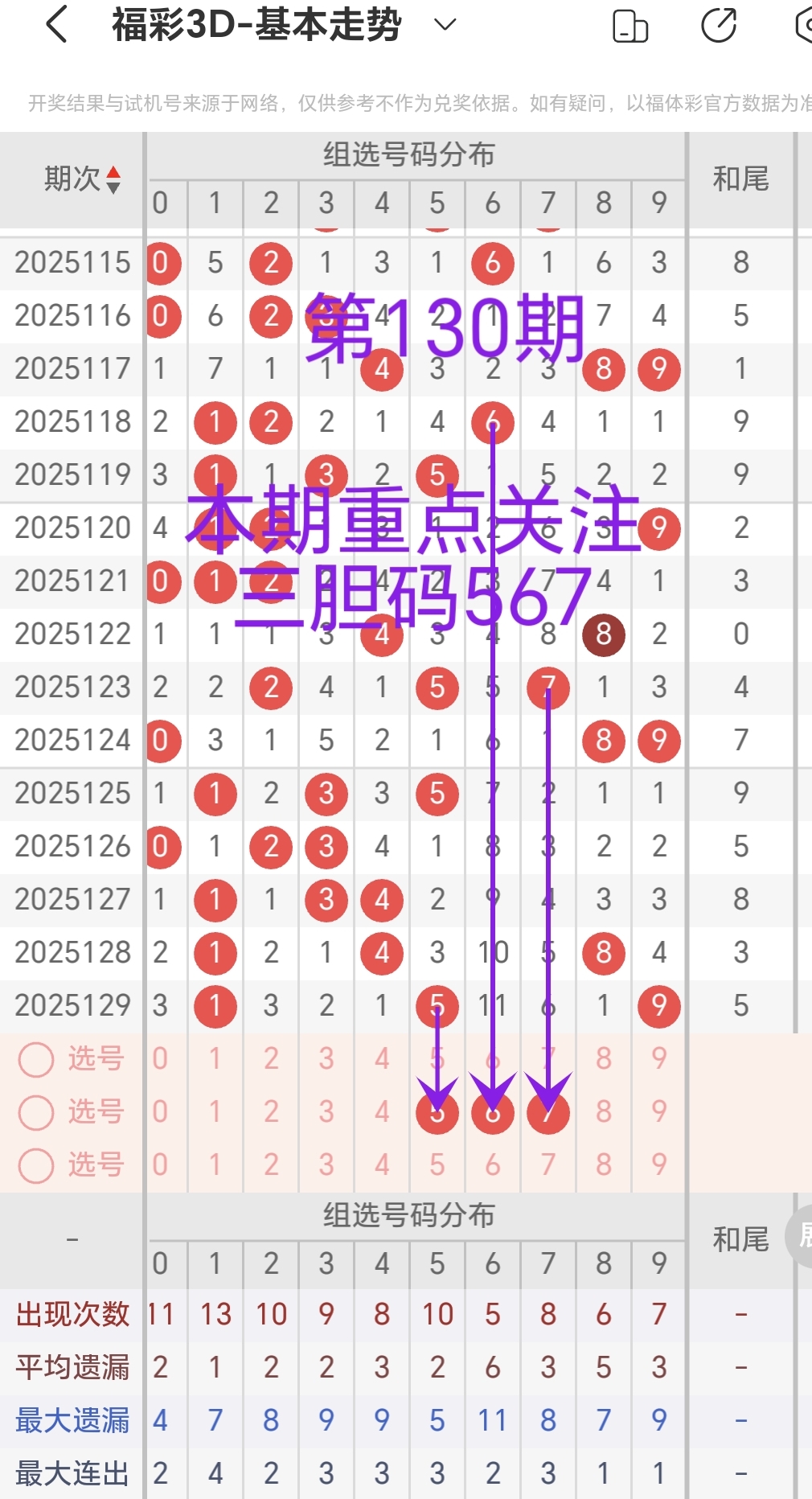Tap the dark-red 8 marker in row 2025122
Screen dimensions: 812x1499
point(603,634)
